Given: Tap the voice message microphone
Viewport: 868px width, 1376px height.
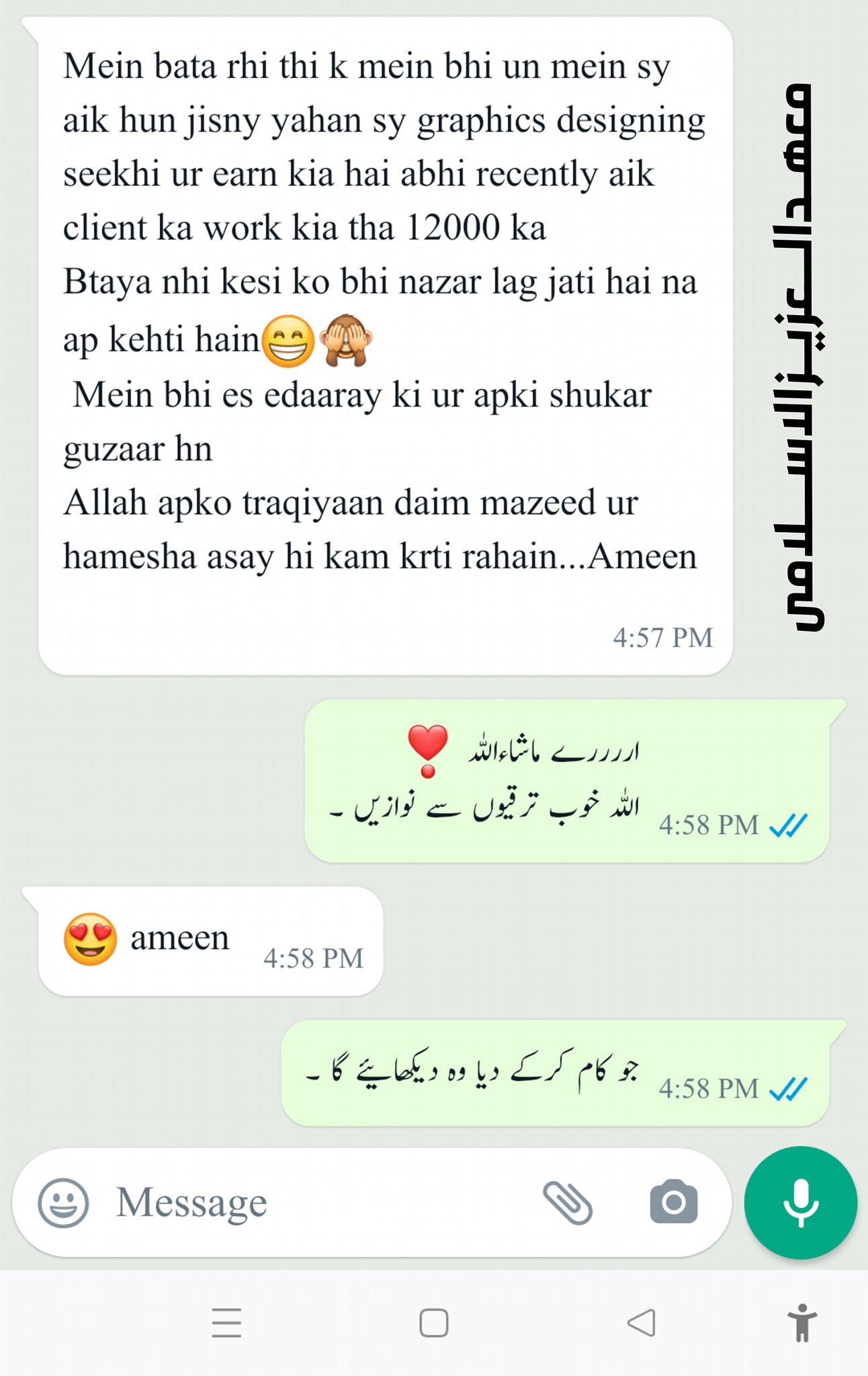Looking at the screenshot, I should 800,1202.
